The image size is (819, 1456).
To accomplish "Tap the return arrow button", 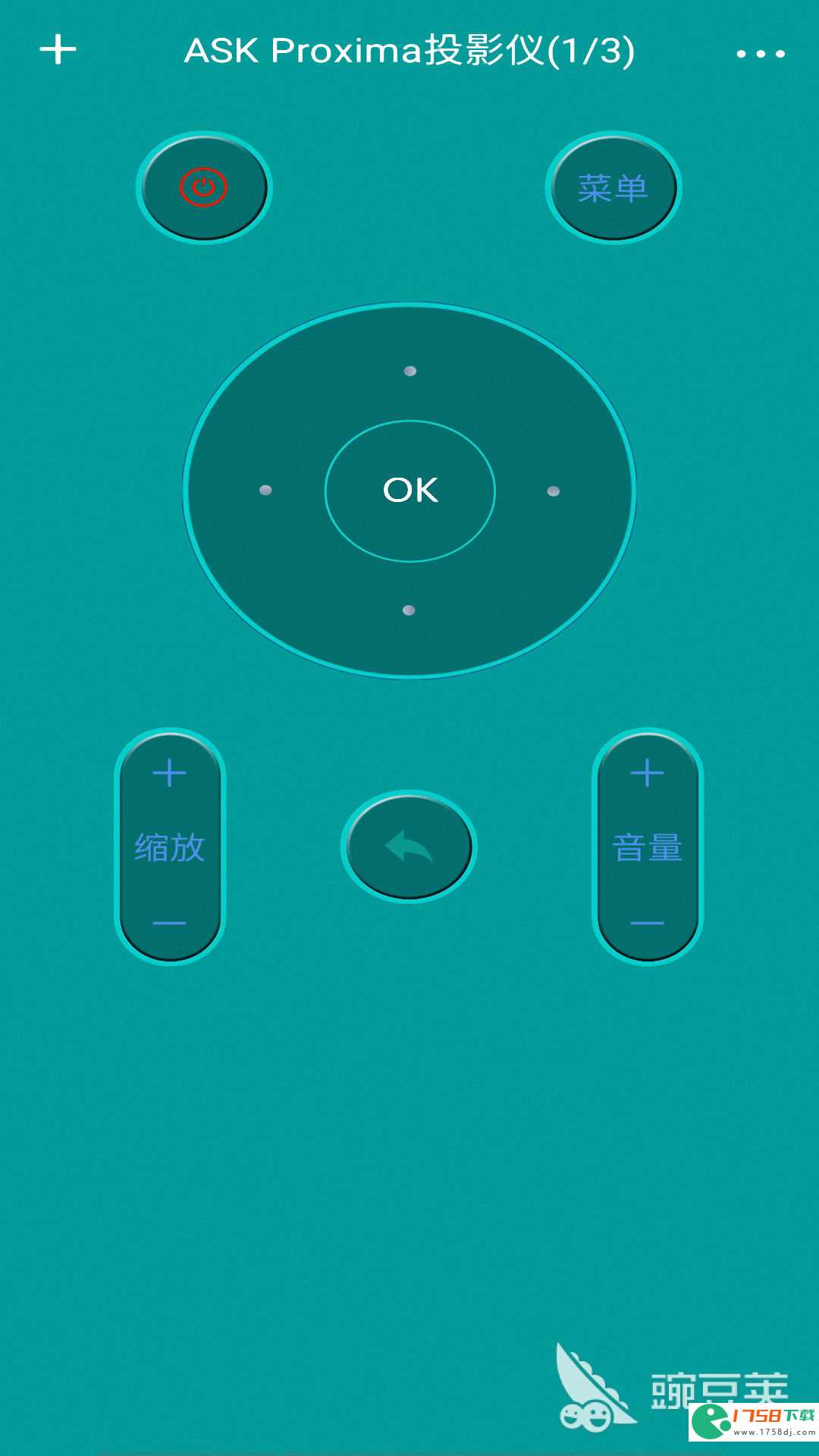I will click(x=409, y=846).
